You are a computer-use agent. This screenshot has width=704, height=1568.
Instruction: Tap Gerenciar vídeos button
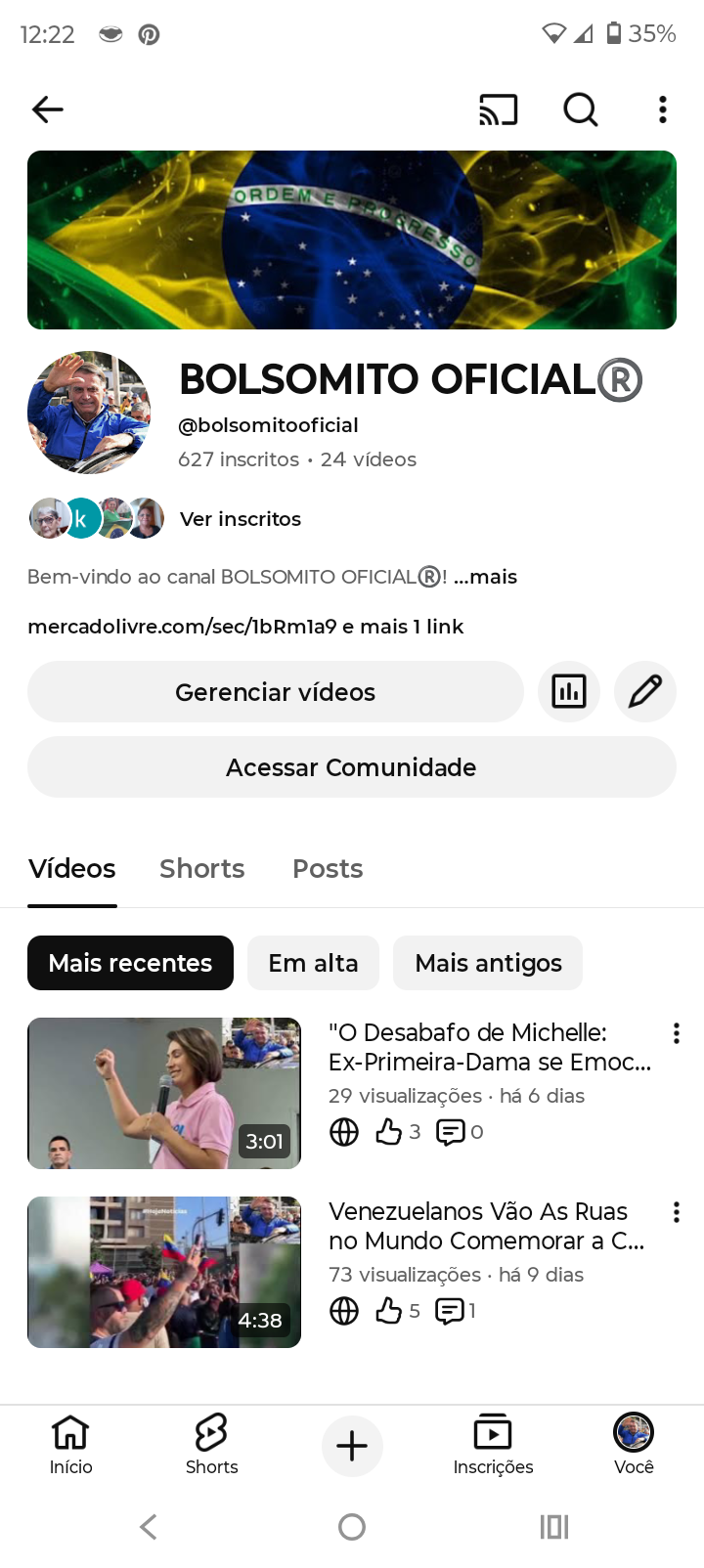pyautogui.click(x=275, y=692)
